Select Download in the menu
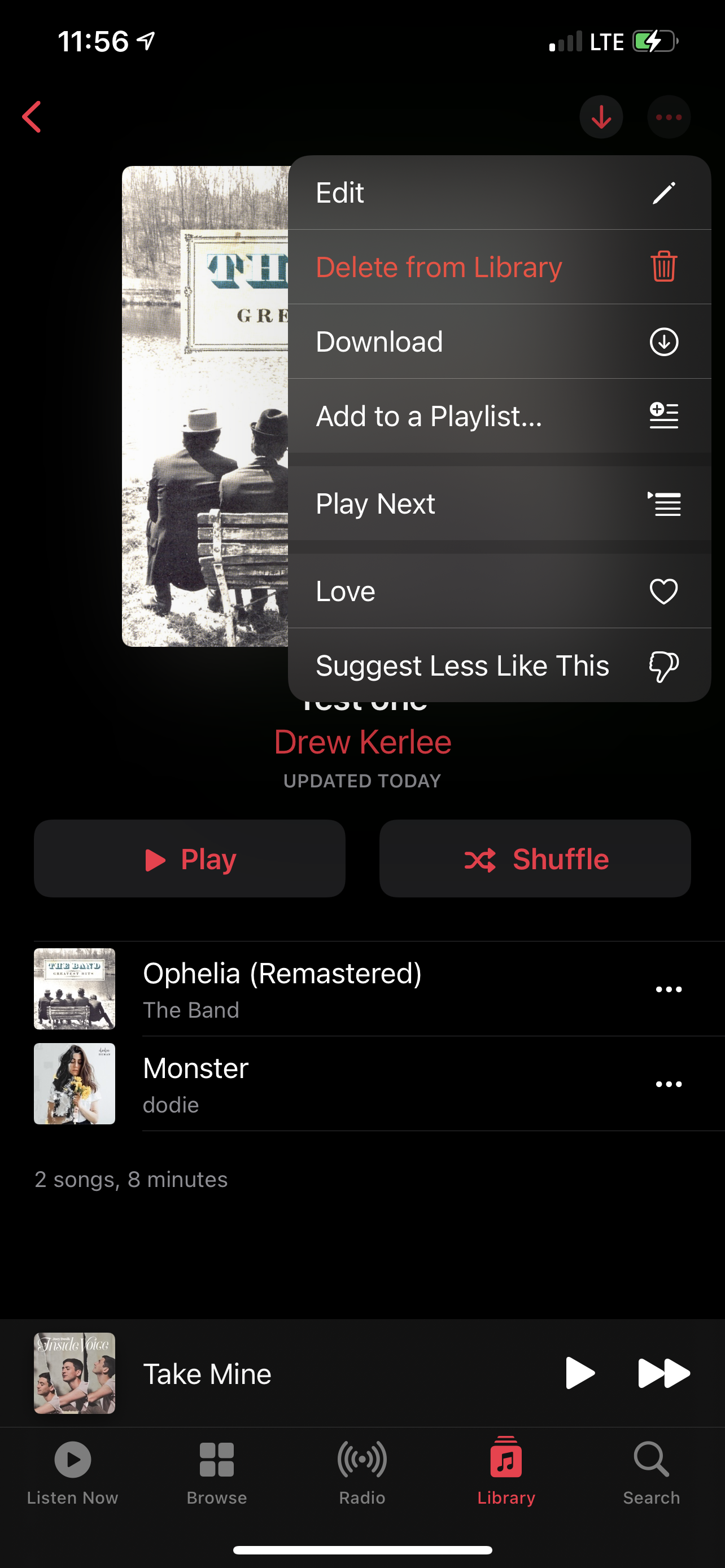Image resolution: width=725 pixels, height=1568 pixels. tap(499, 341)
